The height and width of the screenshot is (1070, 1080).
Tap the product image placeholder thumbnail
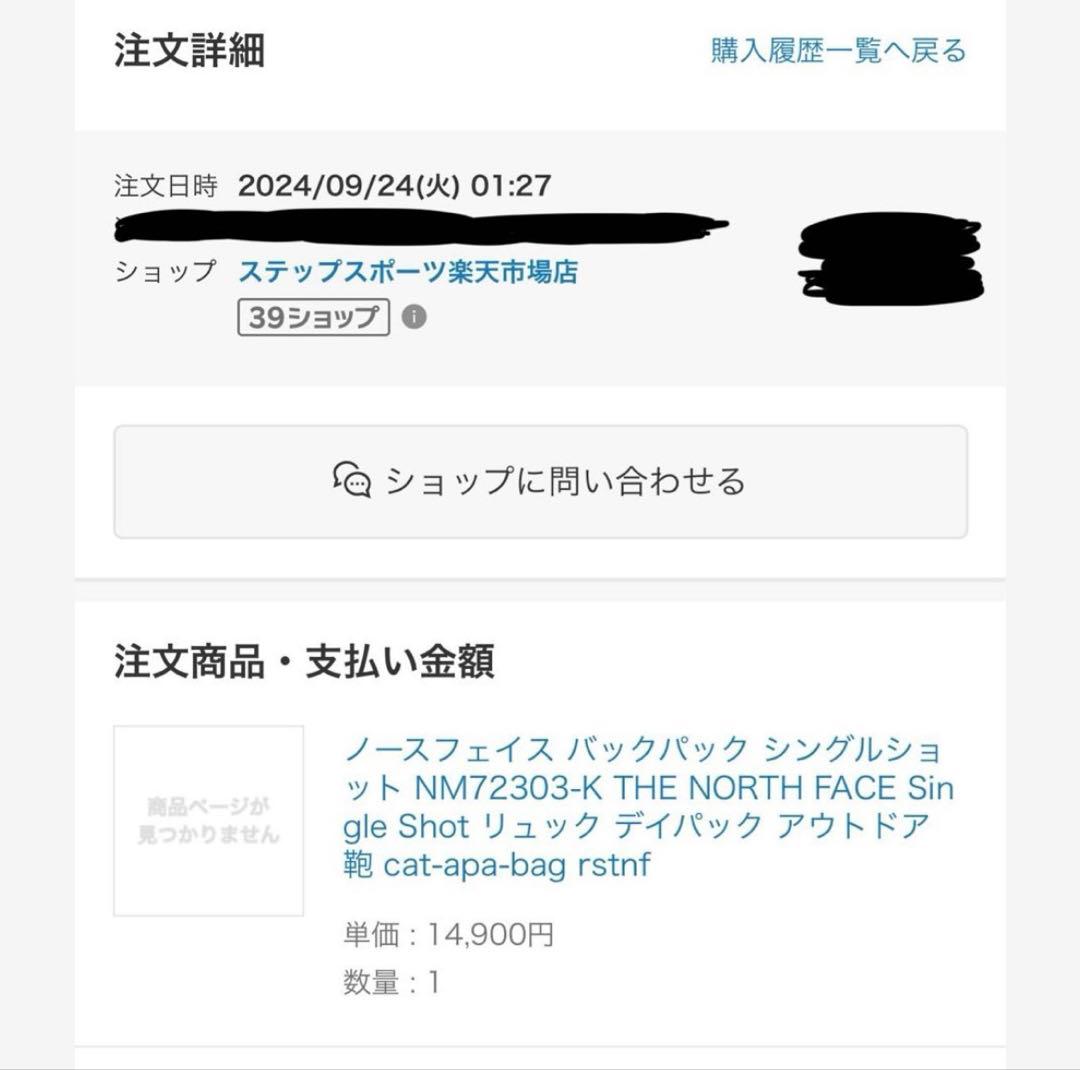[x=208, y=820]
